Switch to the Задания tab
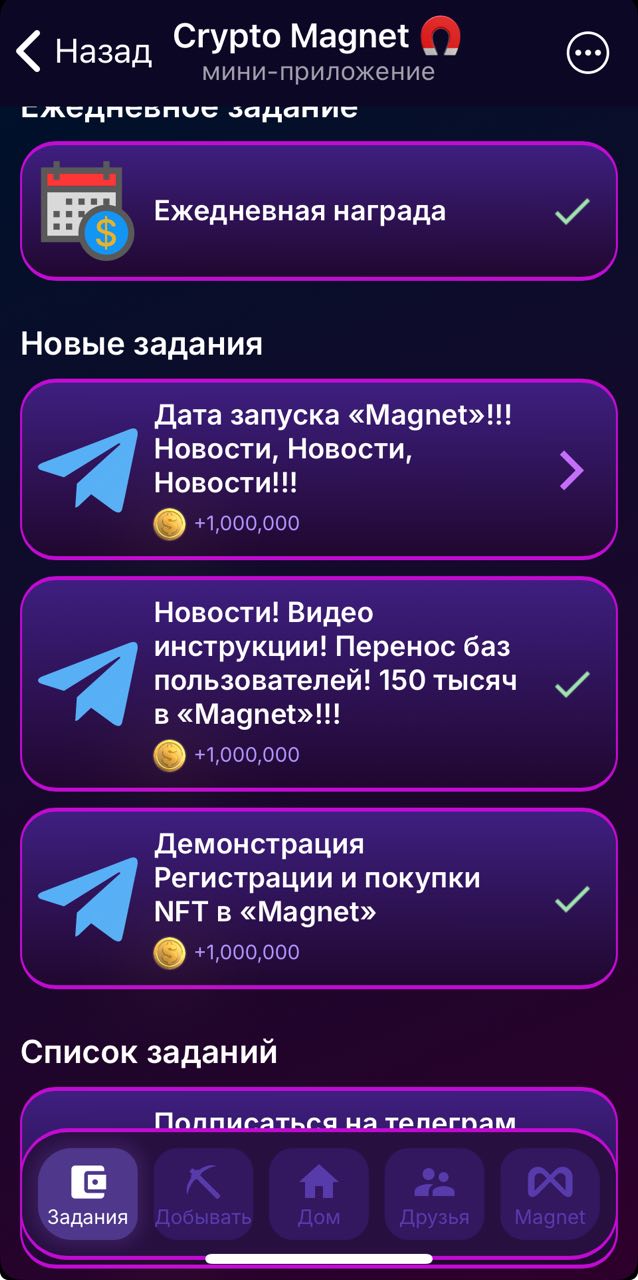638x1280 pixels. [88, 1194]
